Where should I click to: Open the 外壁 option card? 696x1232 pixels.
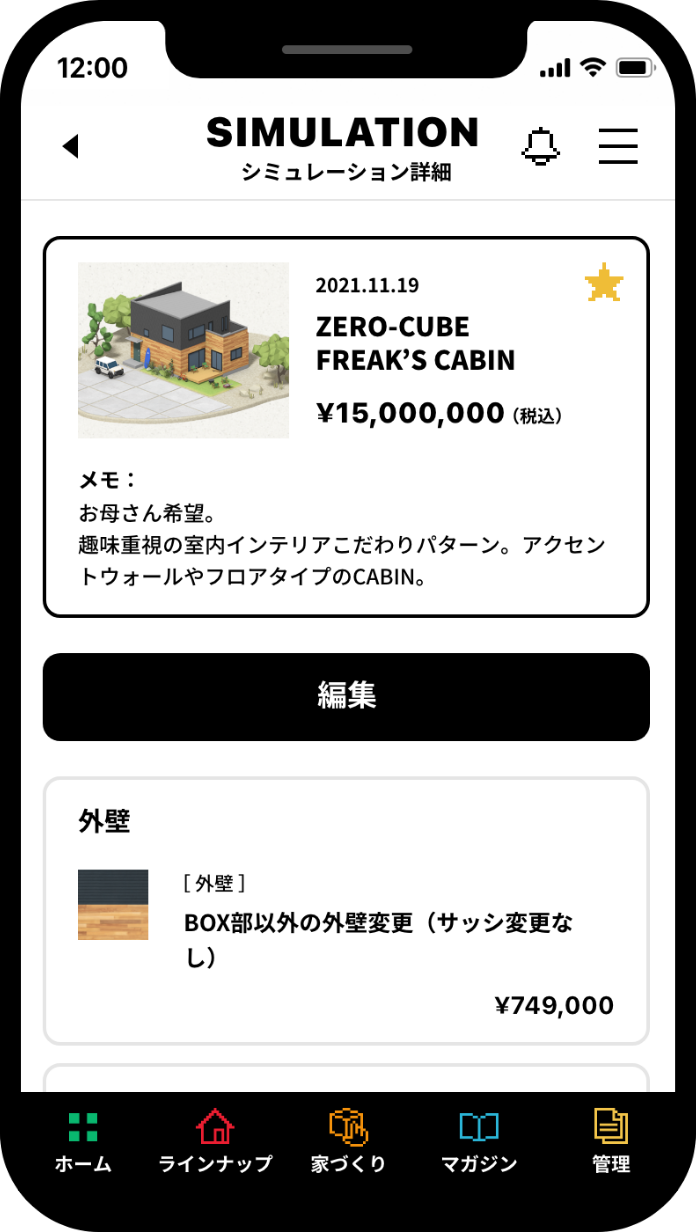[x=346, y=911]
